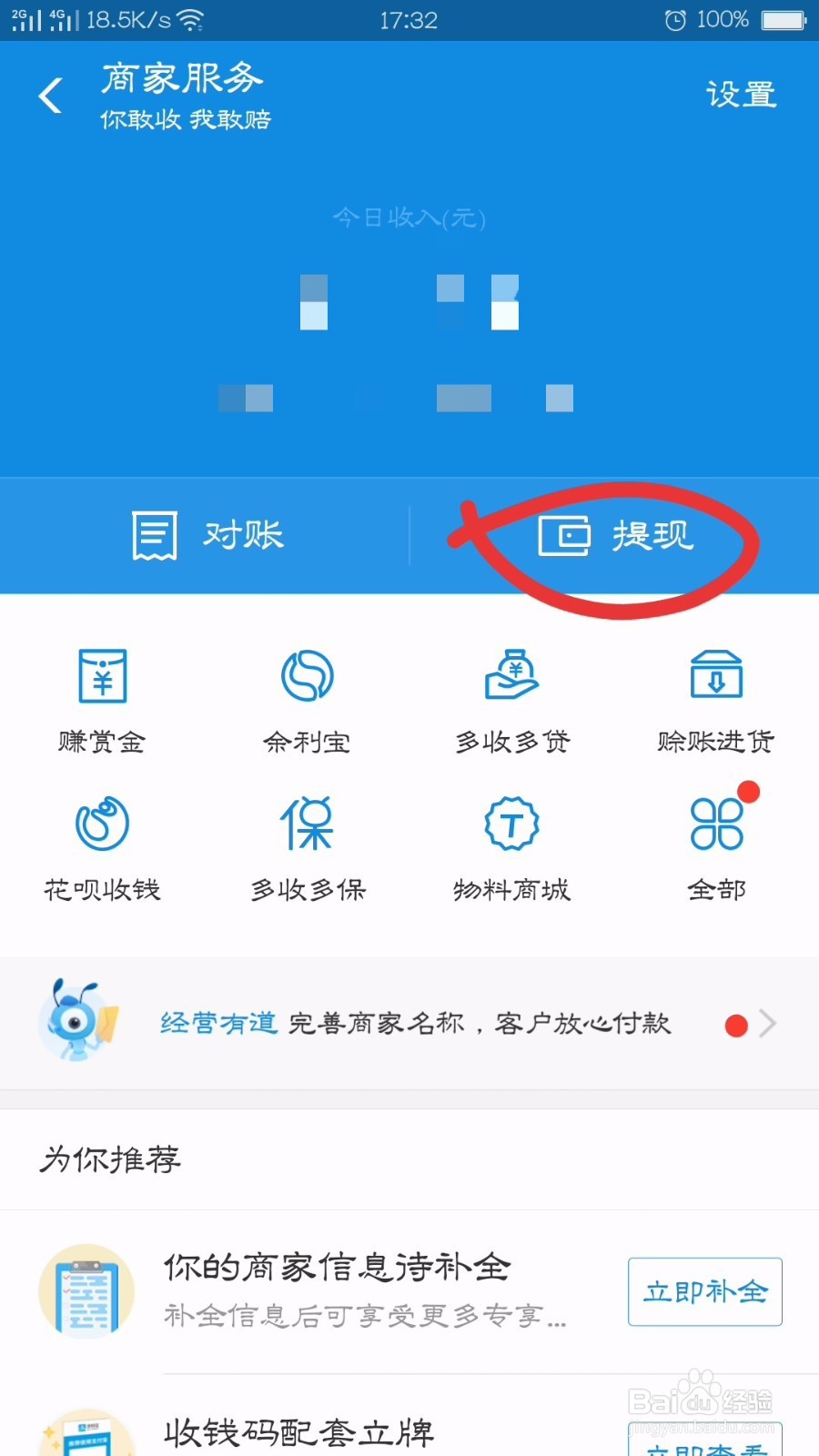Tap 立即补全 to complete merchant info
The height and width of the screenshot is (1456, 819).
(704, 1290)
